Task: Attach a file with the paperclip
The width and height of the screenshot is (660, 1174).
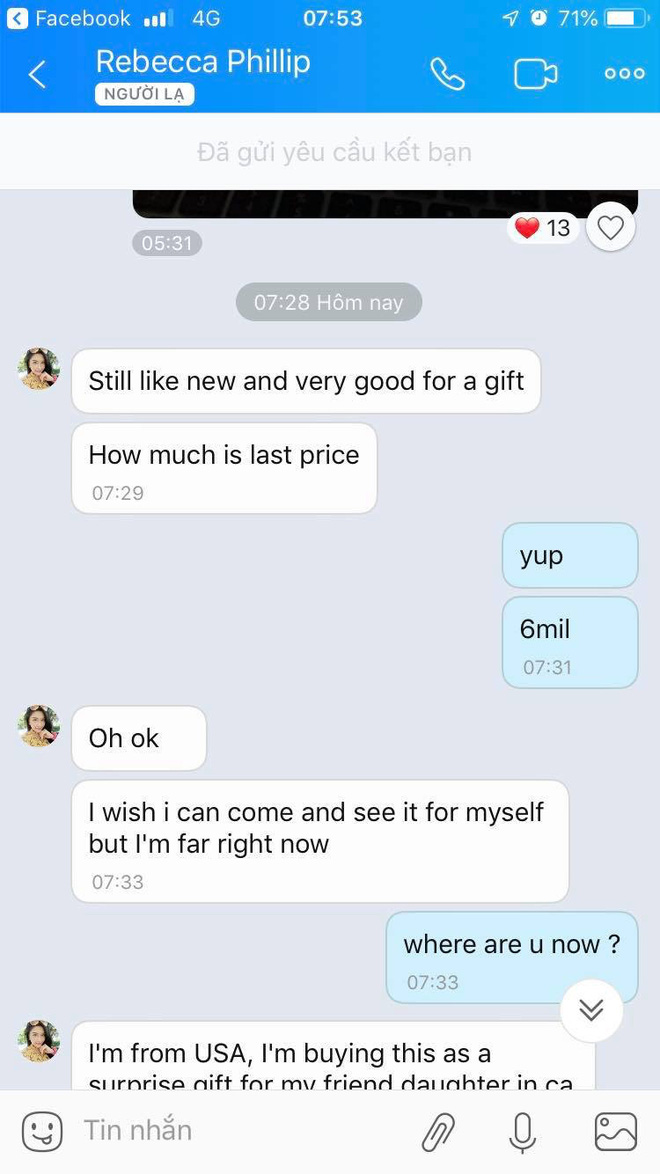Action: pos(438,1132)
